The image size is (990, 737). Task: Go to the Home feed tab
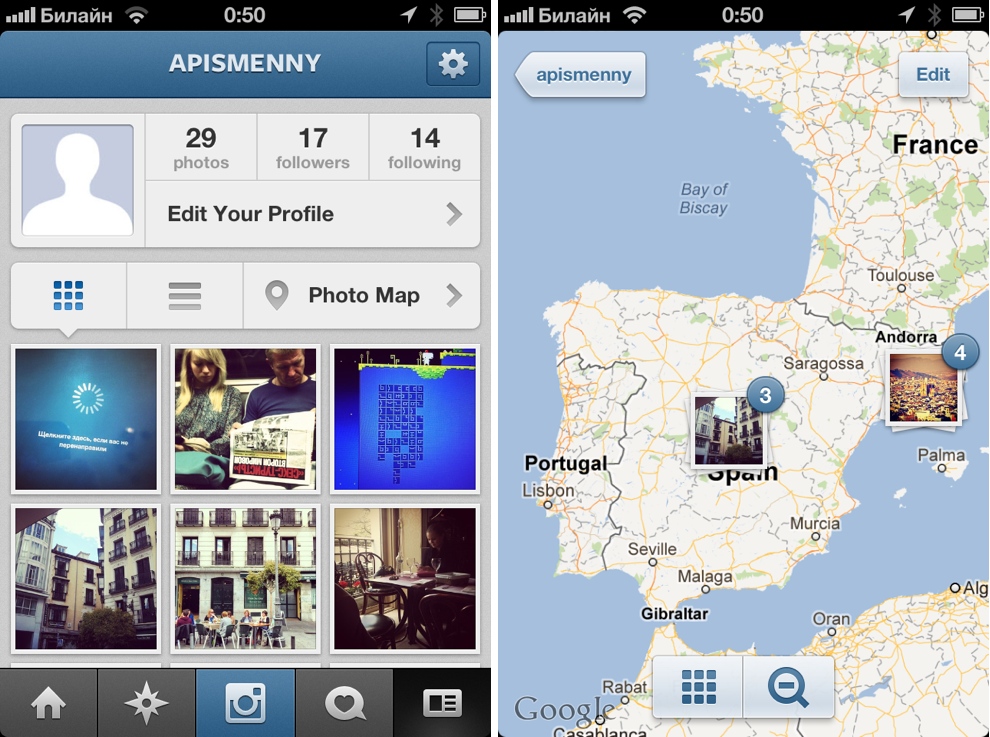click(x=48, y=704)
